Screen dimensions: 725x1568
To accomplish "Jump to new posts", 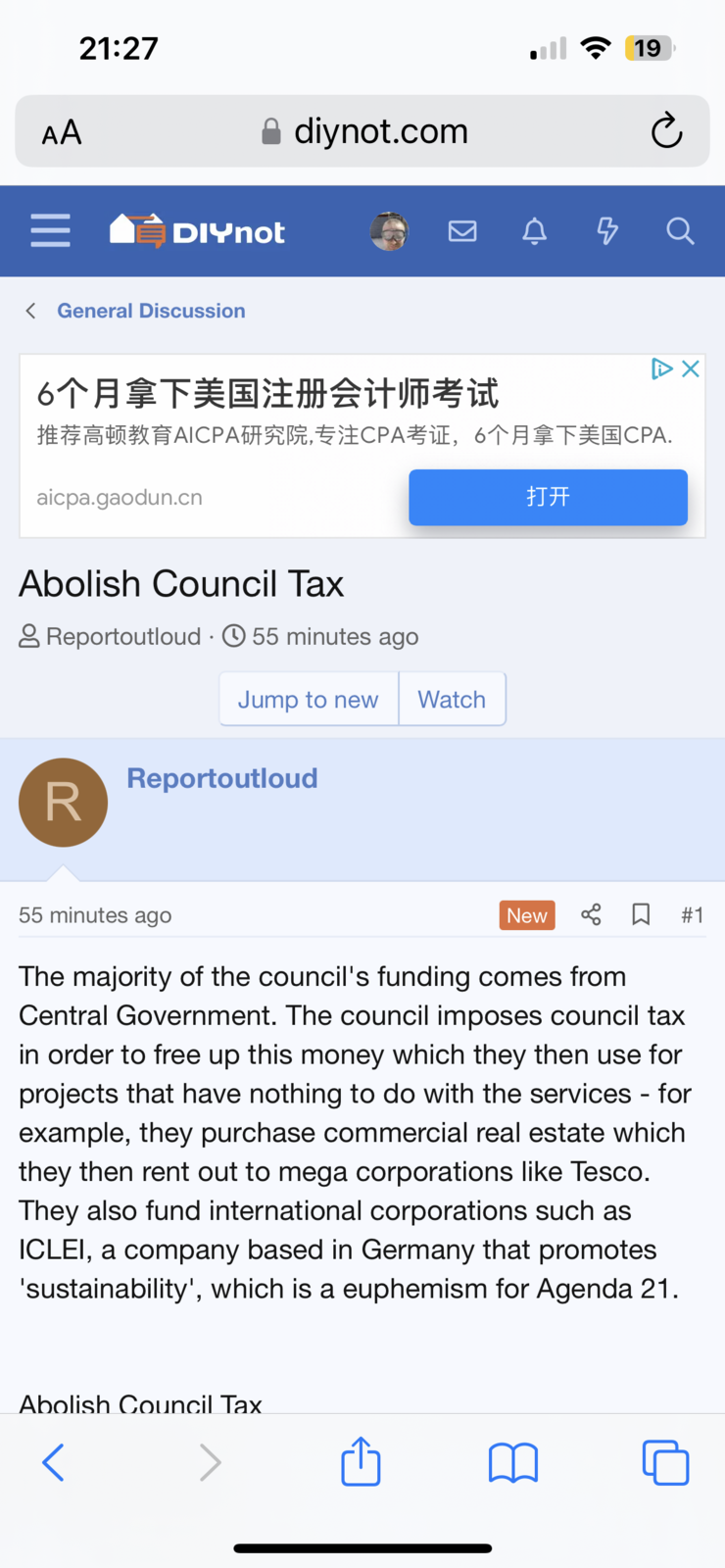I will point(308,699).
